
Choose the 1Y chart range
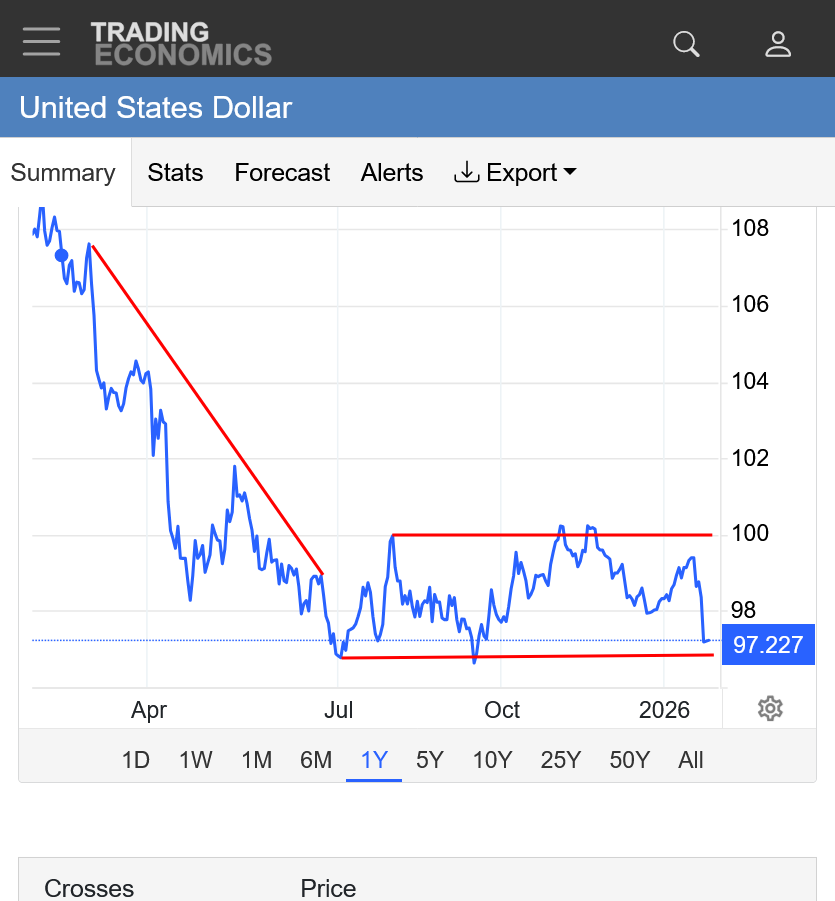[374, 760]
